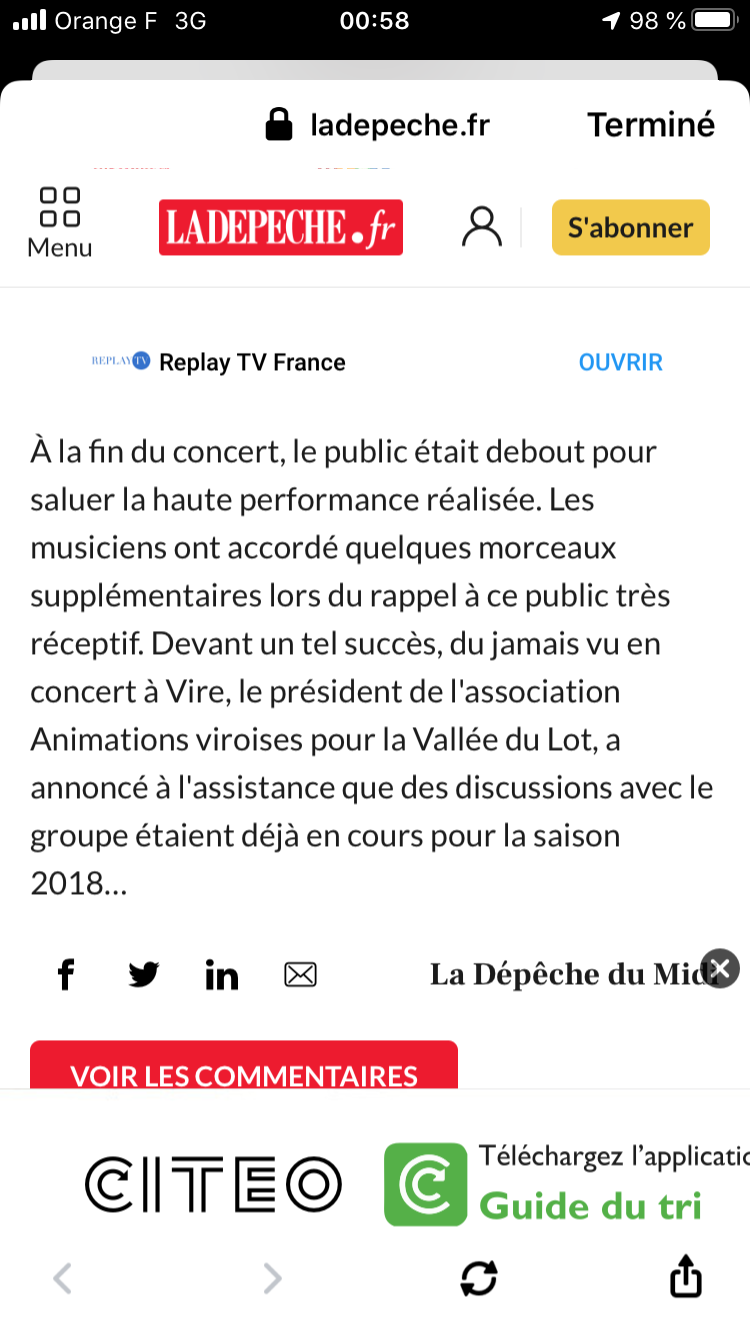750x1334 pixels.
Task: Tap Terminé to close the browser
Action: tap(651, 125)
